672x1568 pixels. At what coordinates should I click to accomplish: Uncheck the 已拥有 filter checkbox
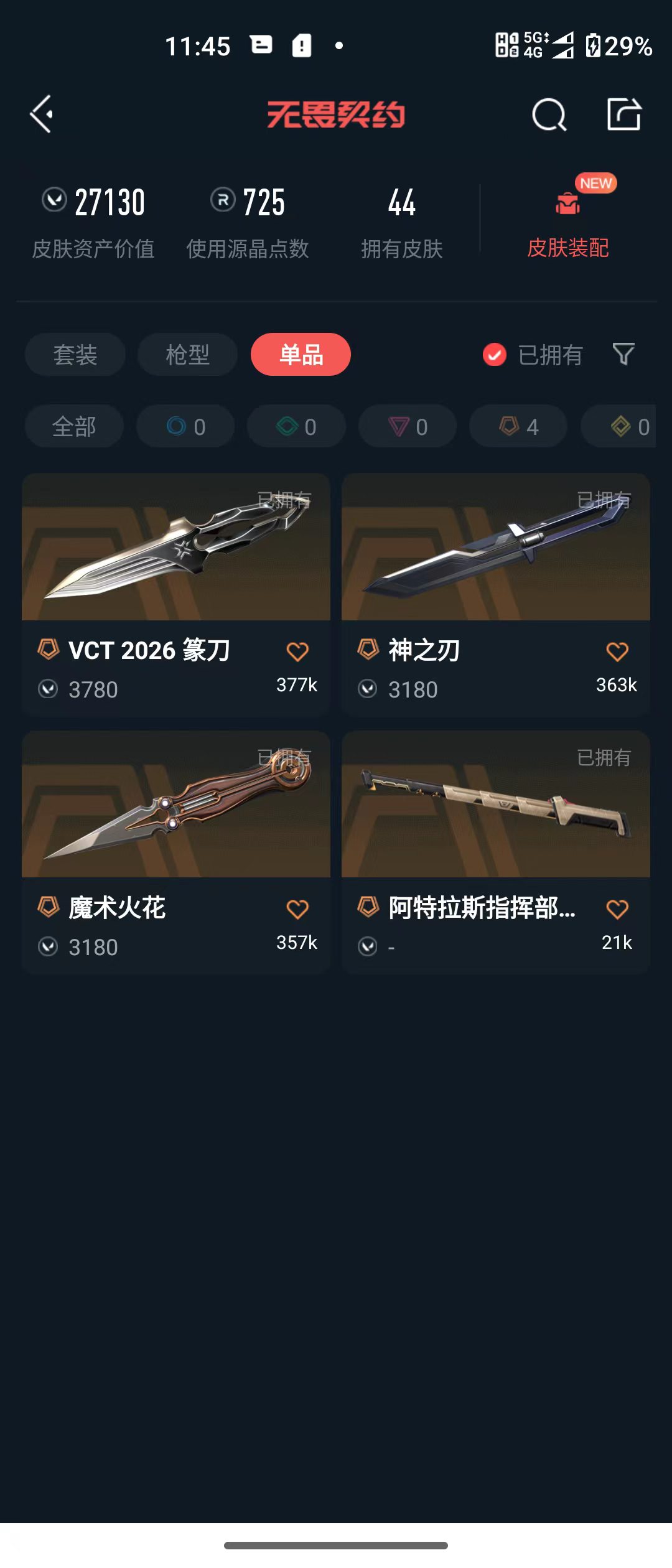[495, 355]
